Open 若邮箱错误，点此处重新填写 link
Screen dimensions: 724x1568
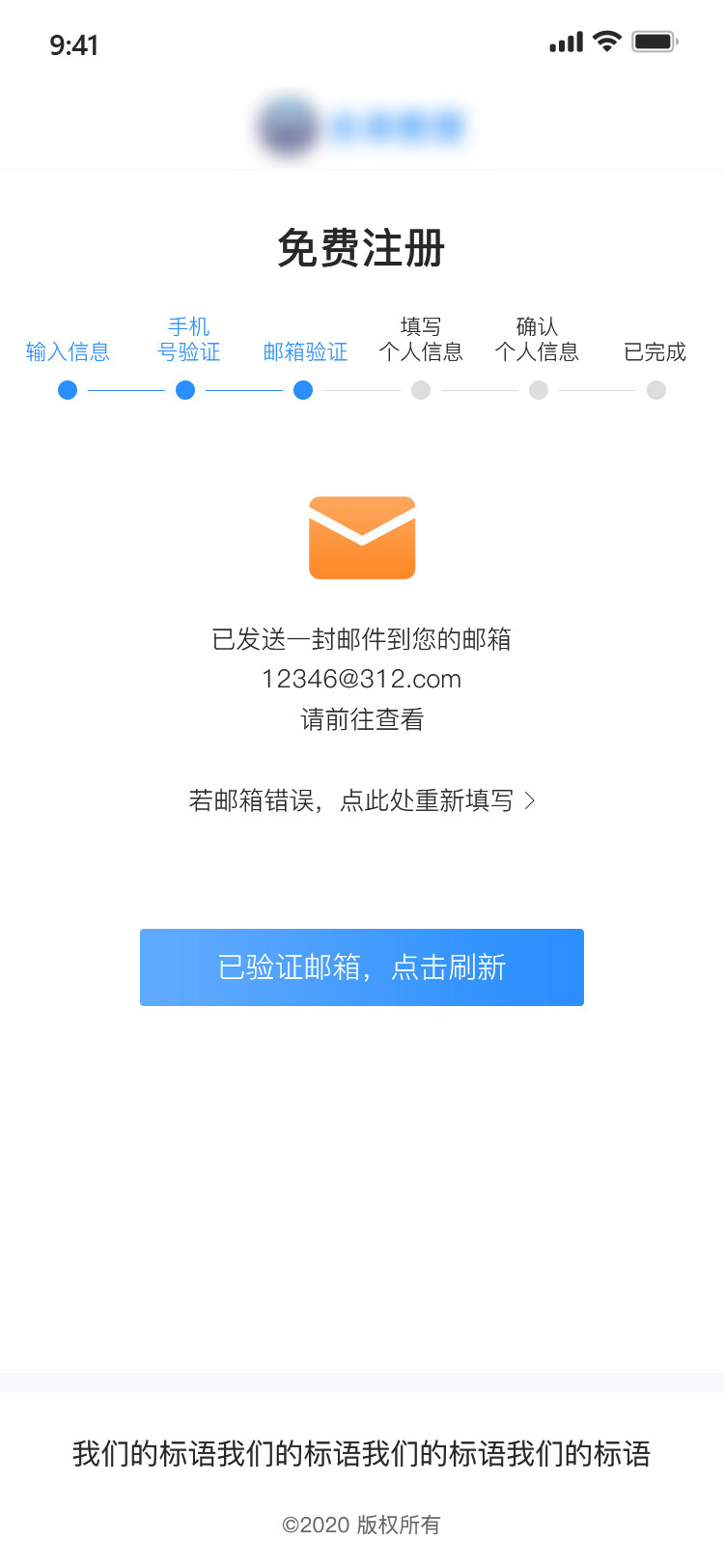coord(362,800)
